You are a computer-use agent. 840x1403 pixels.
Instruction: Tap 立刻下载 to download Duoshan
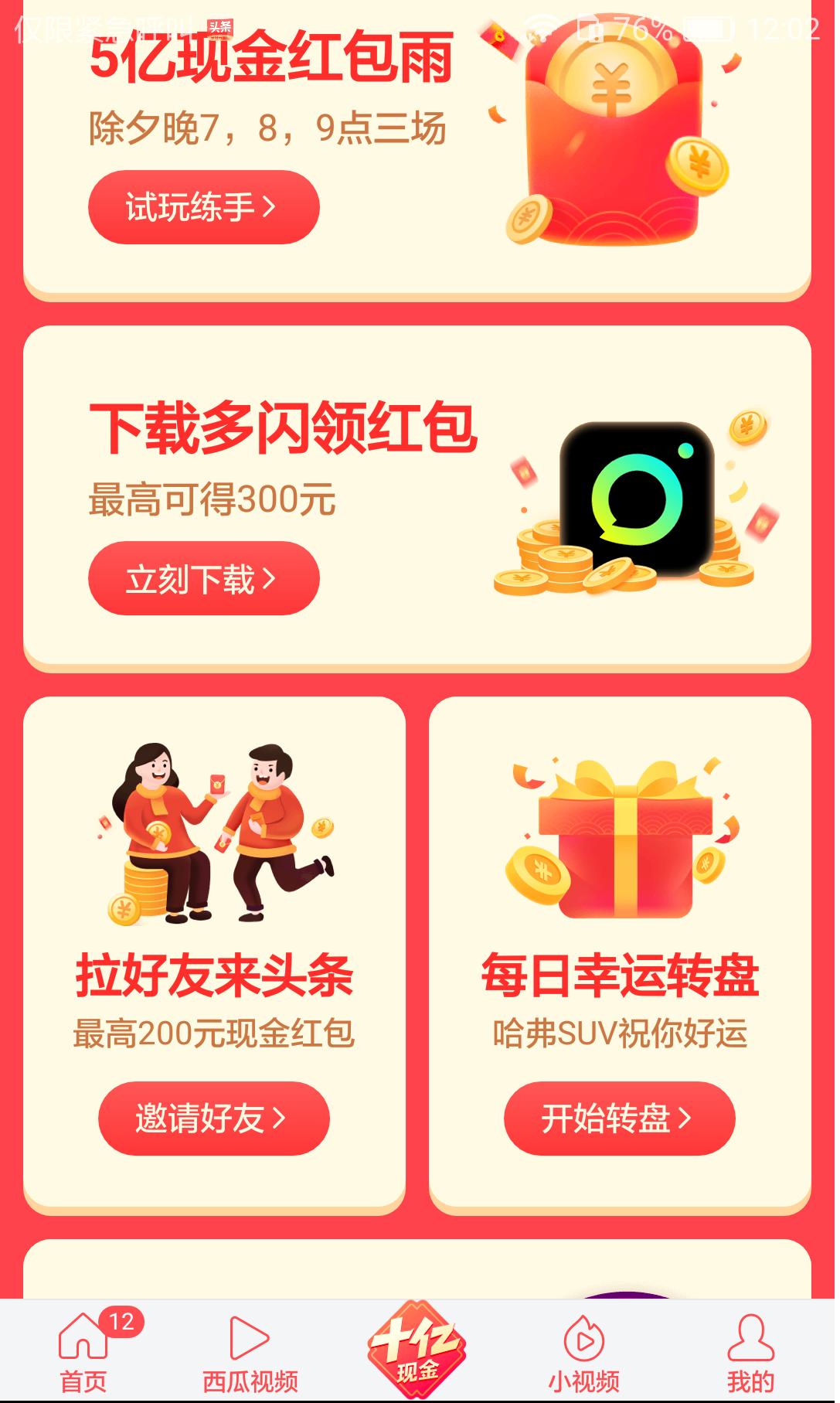tap(202, 580)
